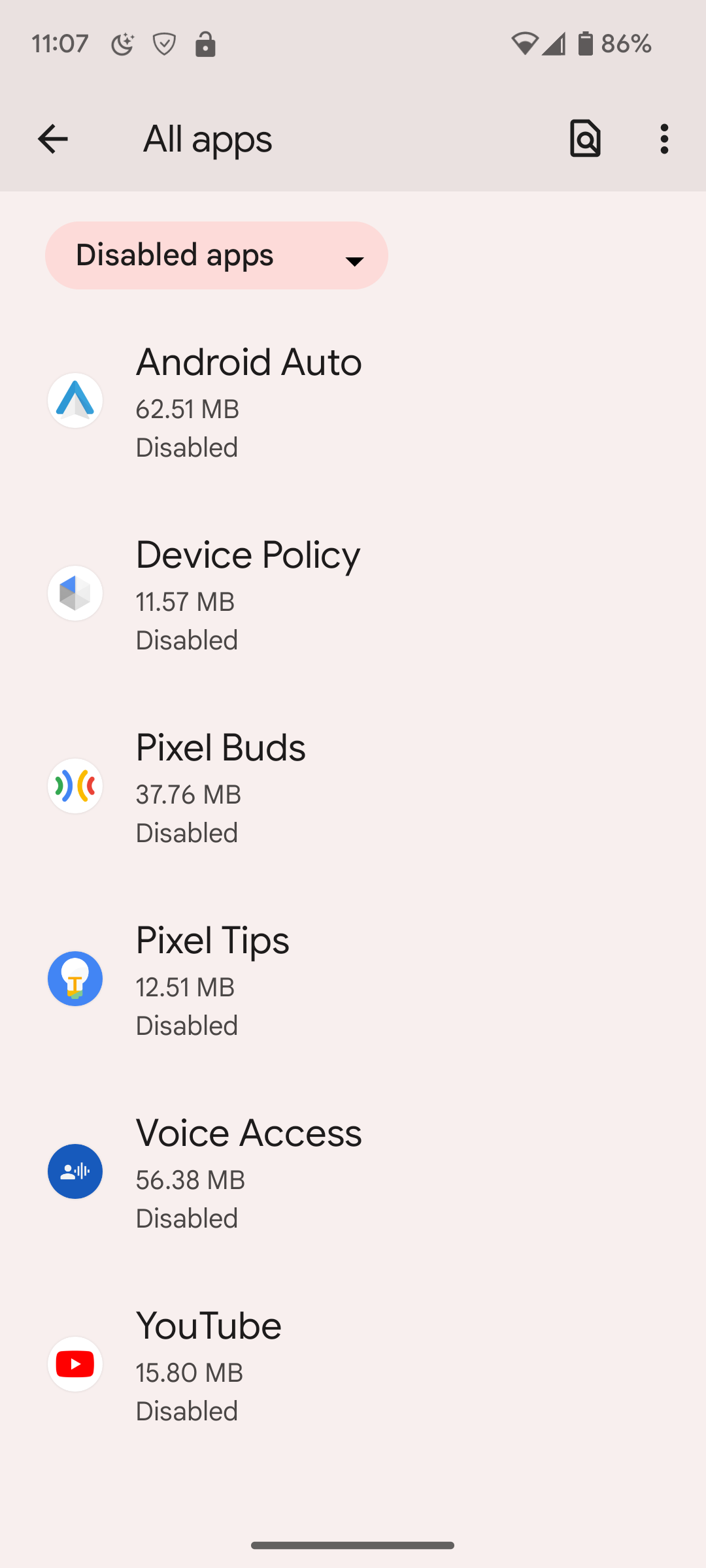Search the apps list
706x1568 pixels.
(x=585, y=139)
